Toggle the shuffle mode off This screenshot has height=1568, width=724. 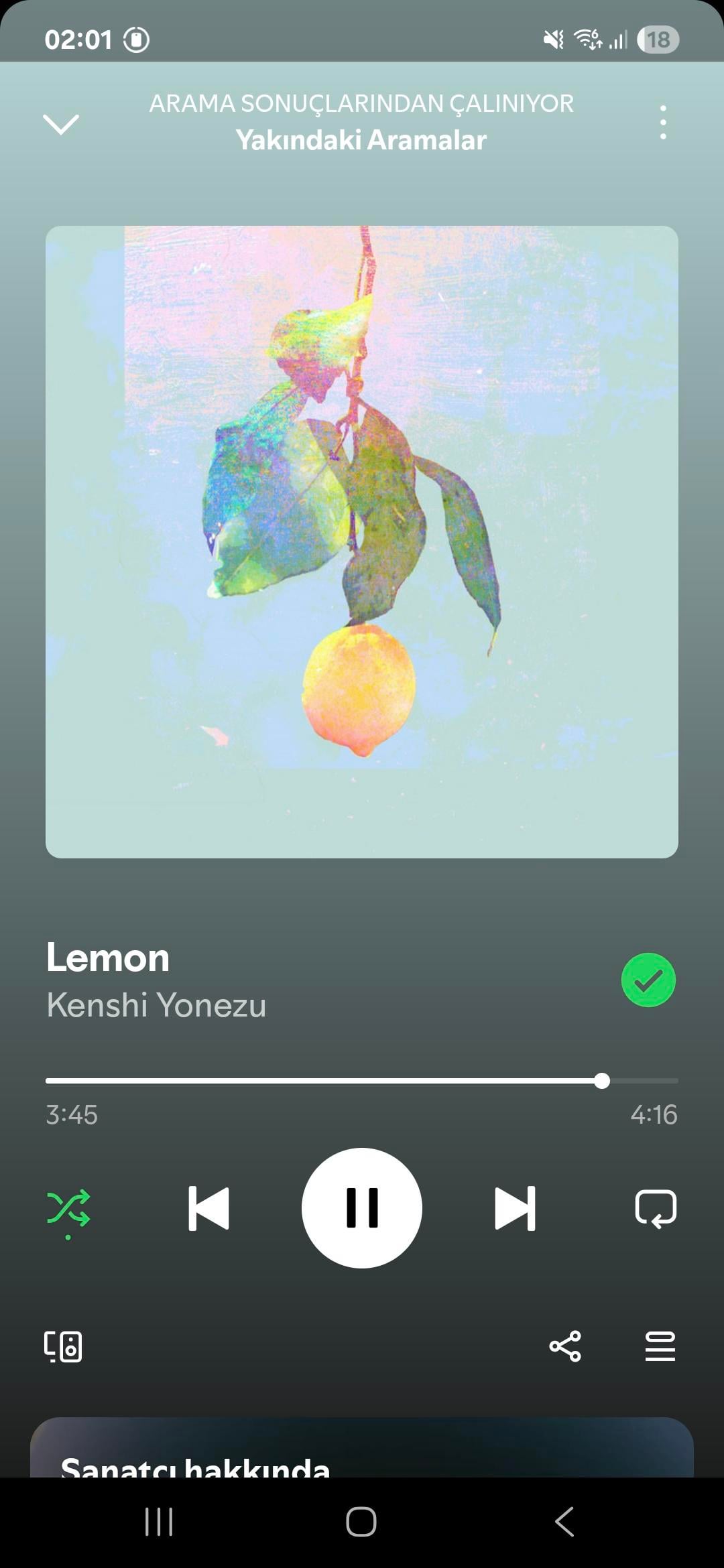[x=68, y=1210]
